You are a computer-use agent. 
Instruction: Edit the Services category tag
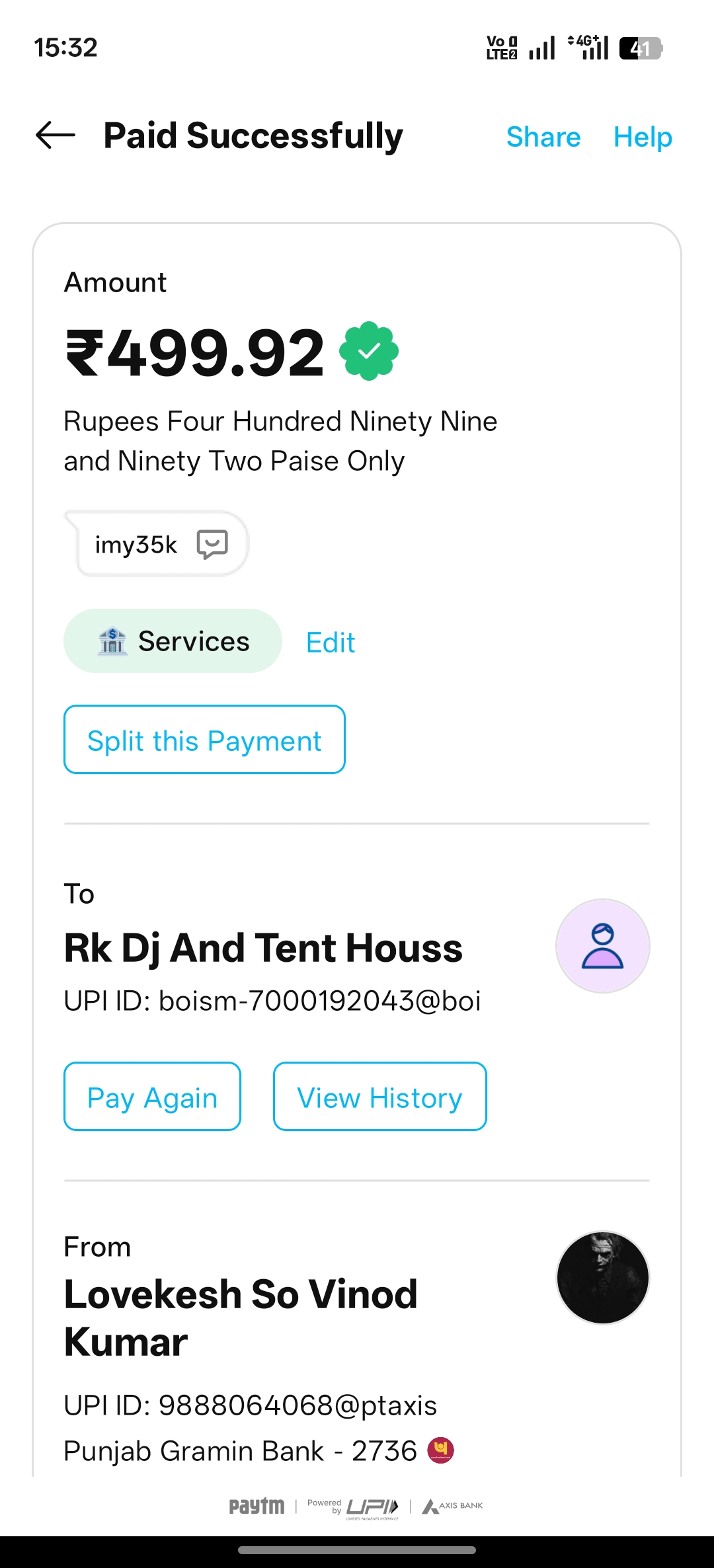pyautogui.click(x=331, y=643)
